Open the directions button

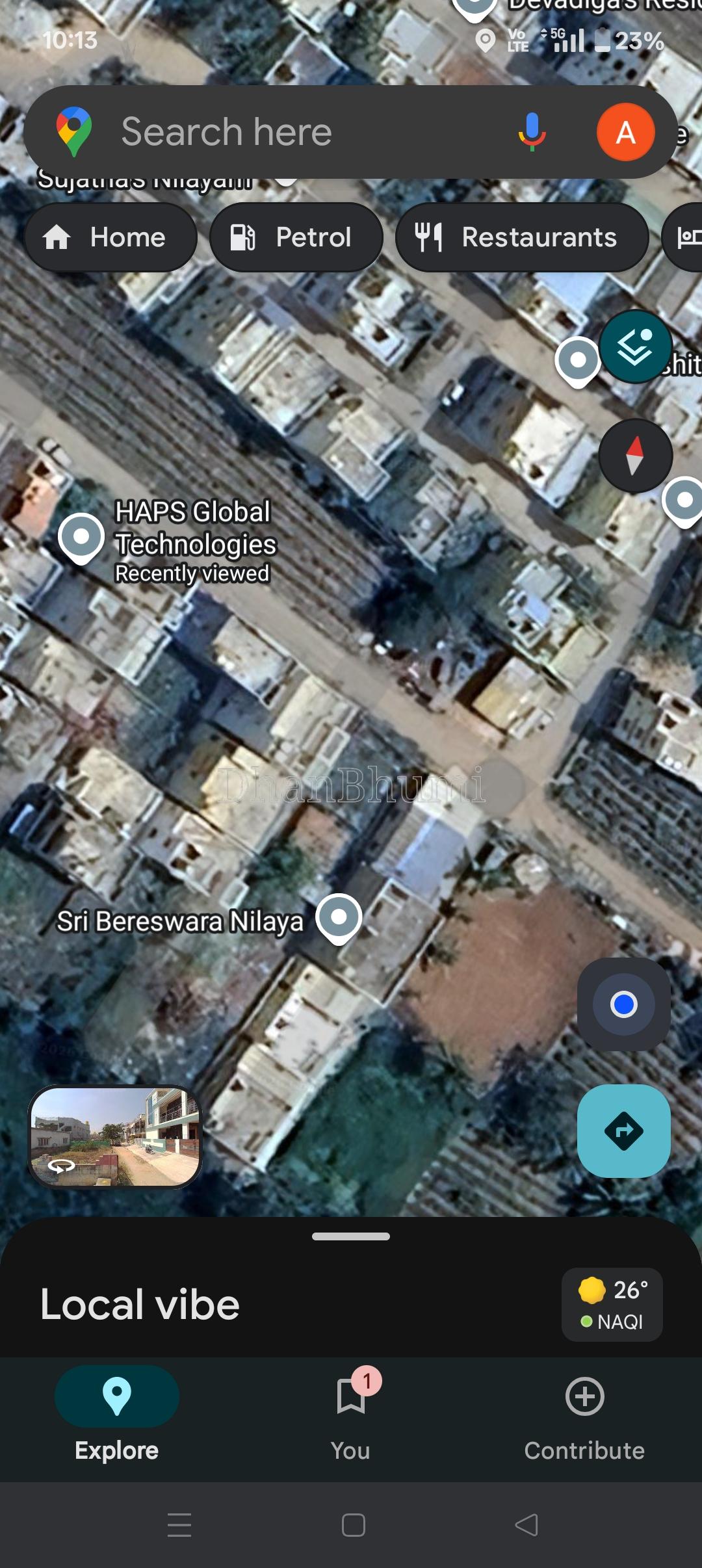(624, 1131)
